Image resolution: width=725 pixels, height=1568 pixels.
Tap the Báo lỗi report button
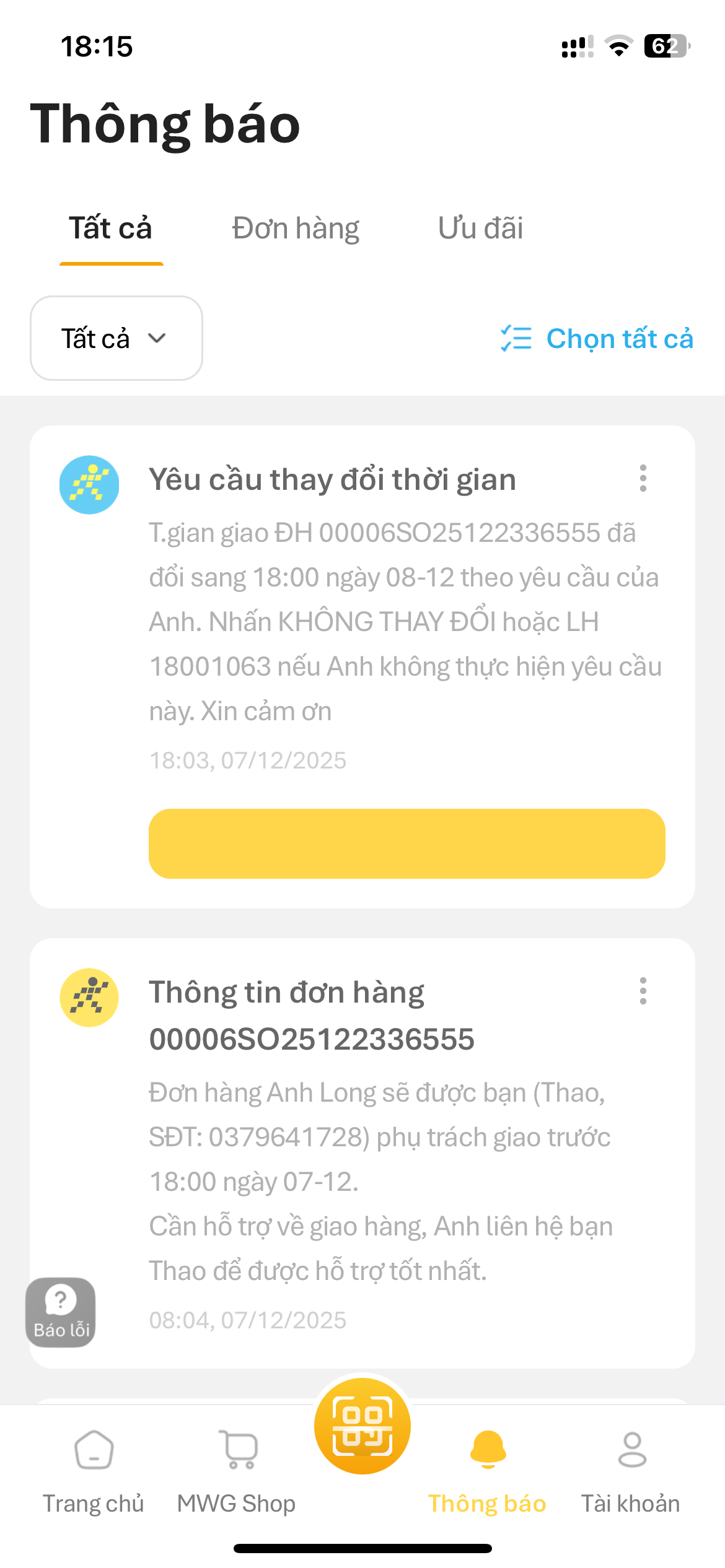point(61,1312)
